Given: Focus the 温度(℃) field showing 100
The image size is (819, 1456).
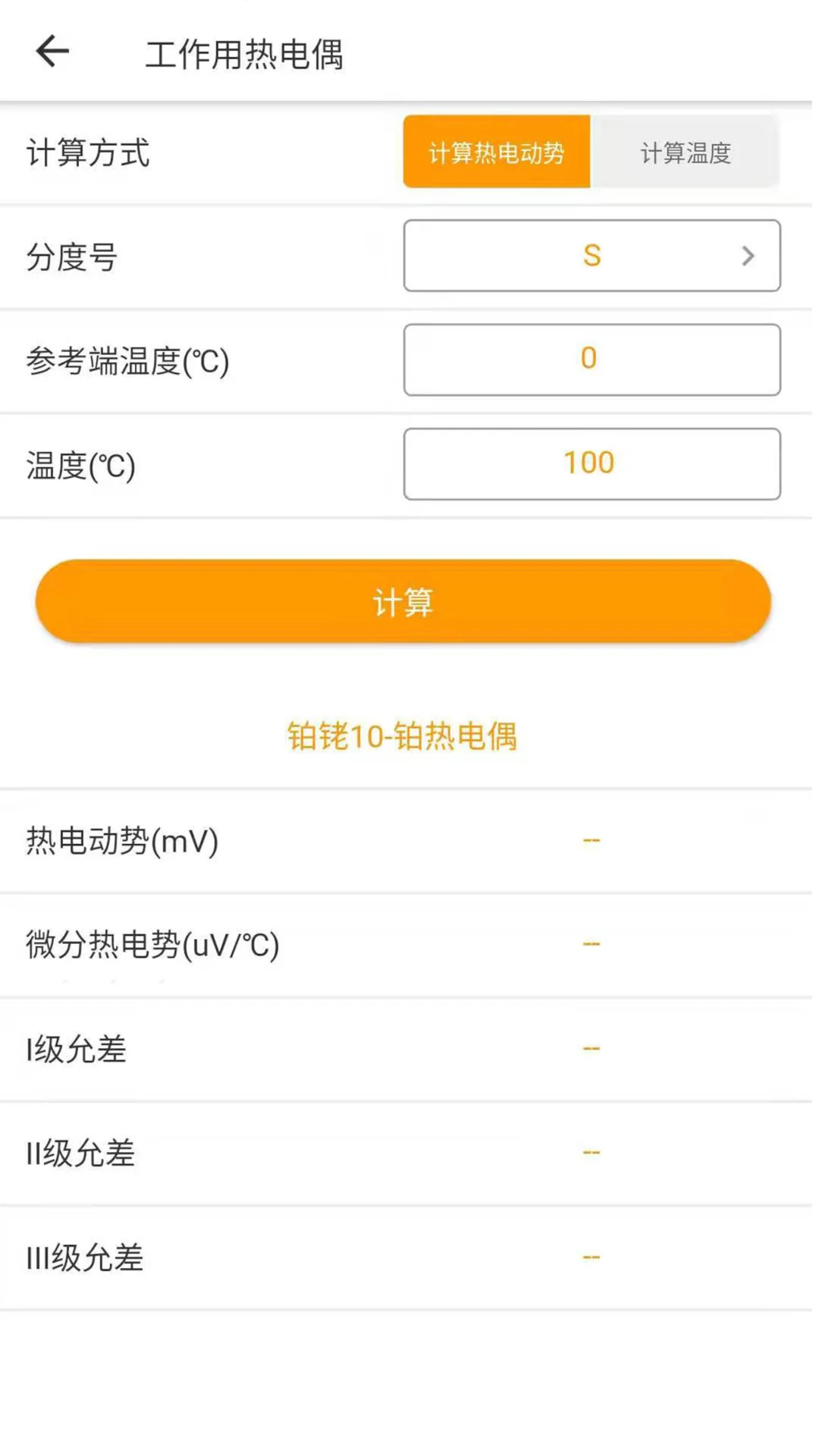Looking at the screenshot, I should pos(591,464).
